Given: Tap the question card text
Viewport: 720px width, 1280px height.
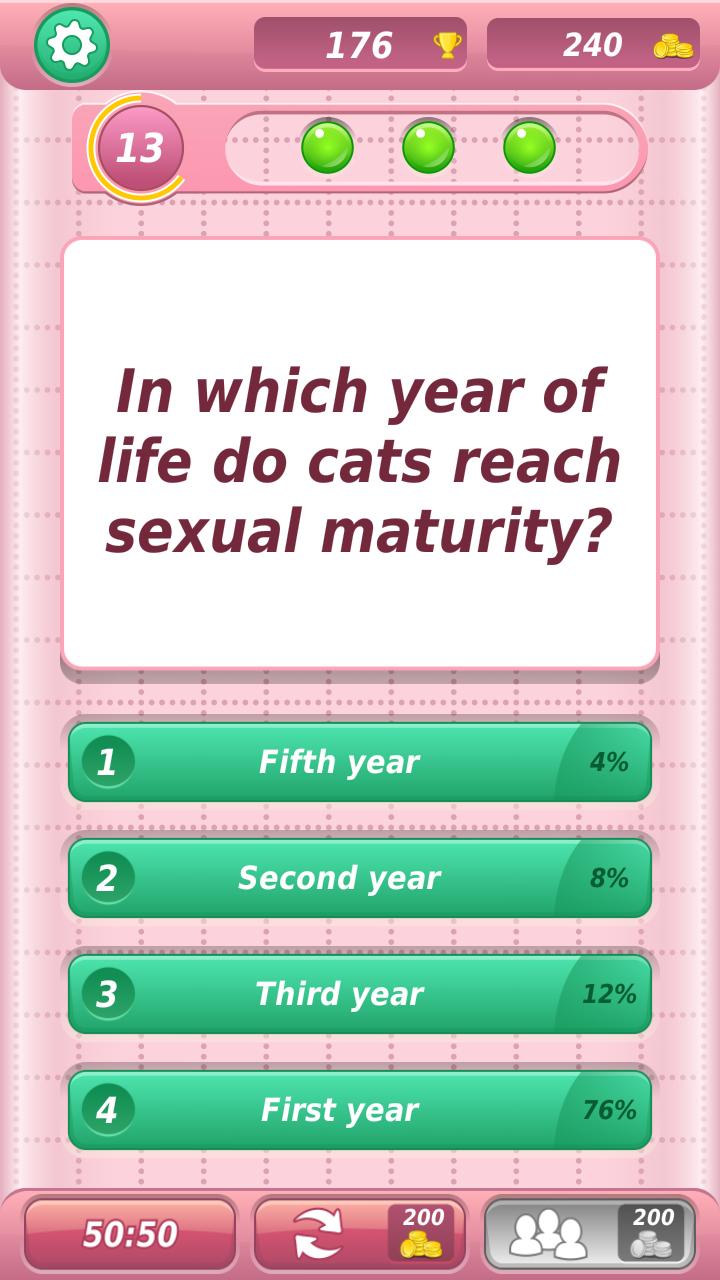Looking at the screenshot, I should click(360, 460).
